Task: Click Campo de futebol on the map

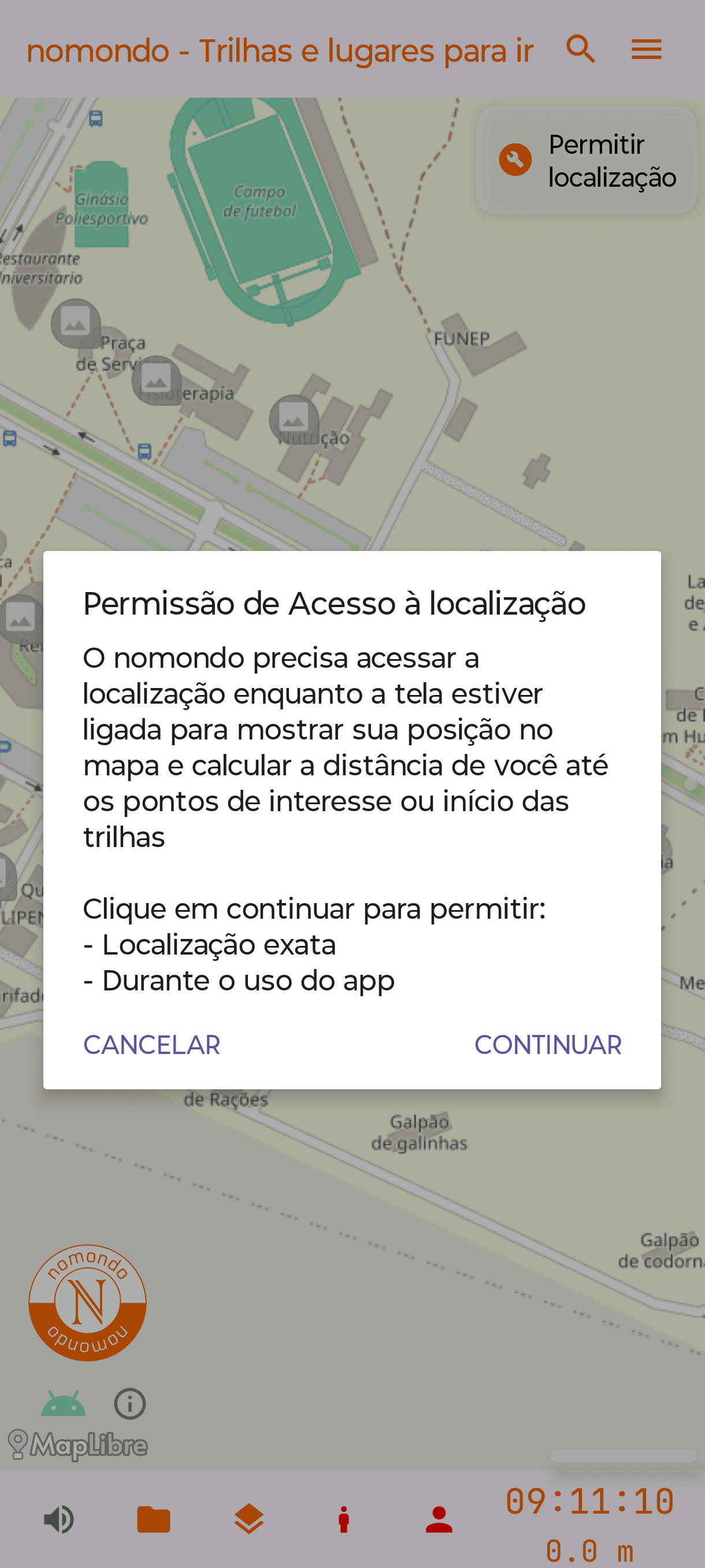Action: [264, 201]
